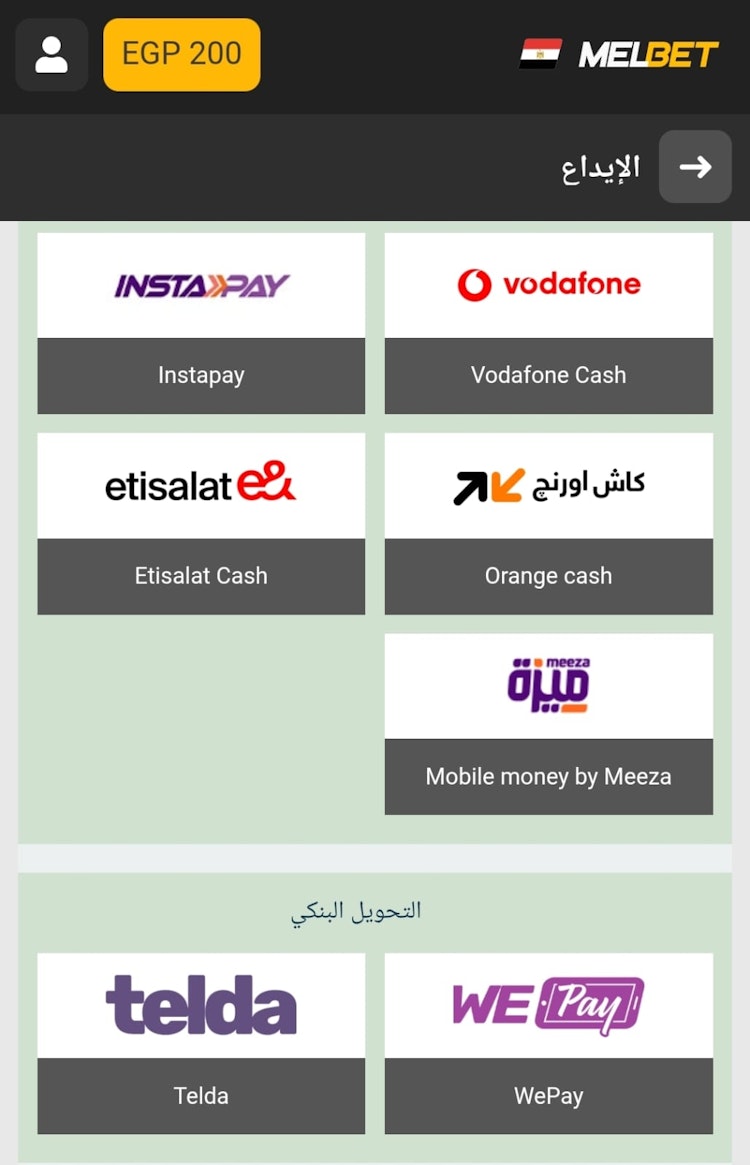Open the EGP 200 balance button
This screenshot has height=1165, width=750.
(181, 54)
